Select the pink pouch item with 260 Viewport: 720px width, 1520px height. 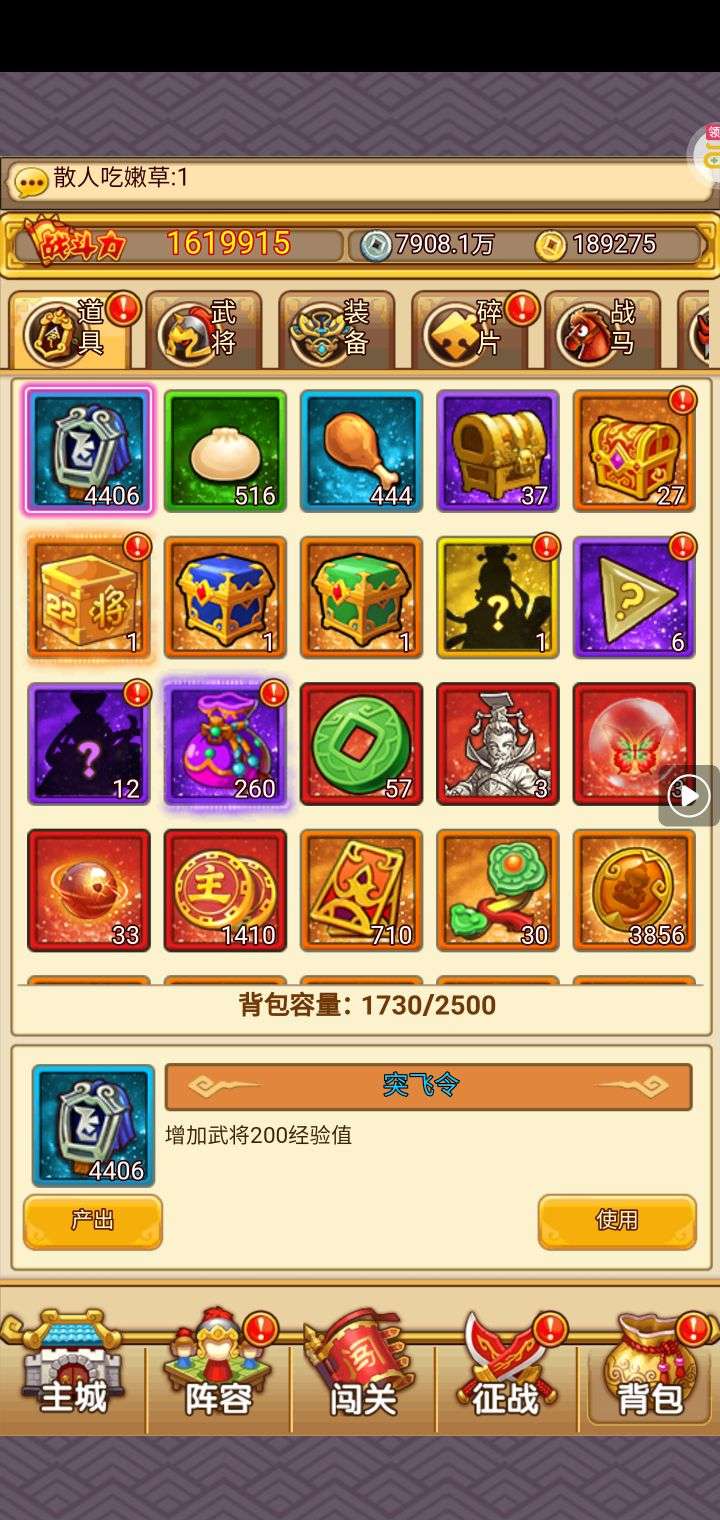(x=225, y=743)
